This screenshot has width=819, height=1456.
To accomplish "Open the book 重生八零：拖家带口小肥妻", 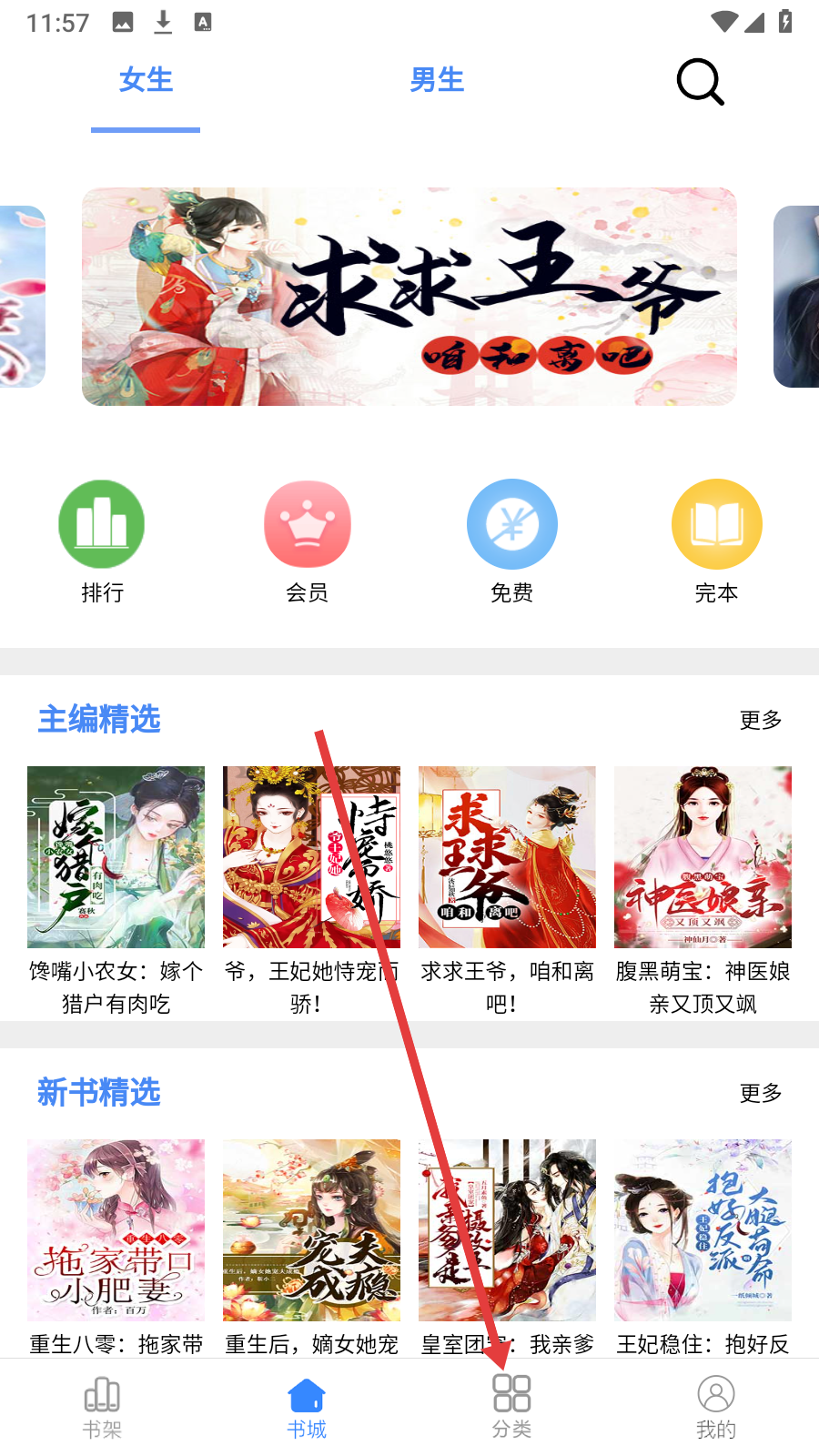I will [116, 1230].
